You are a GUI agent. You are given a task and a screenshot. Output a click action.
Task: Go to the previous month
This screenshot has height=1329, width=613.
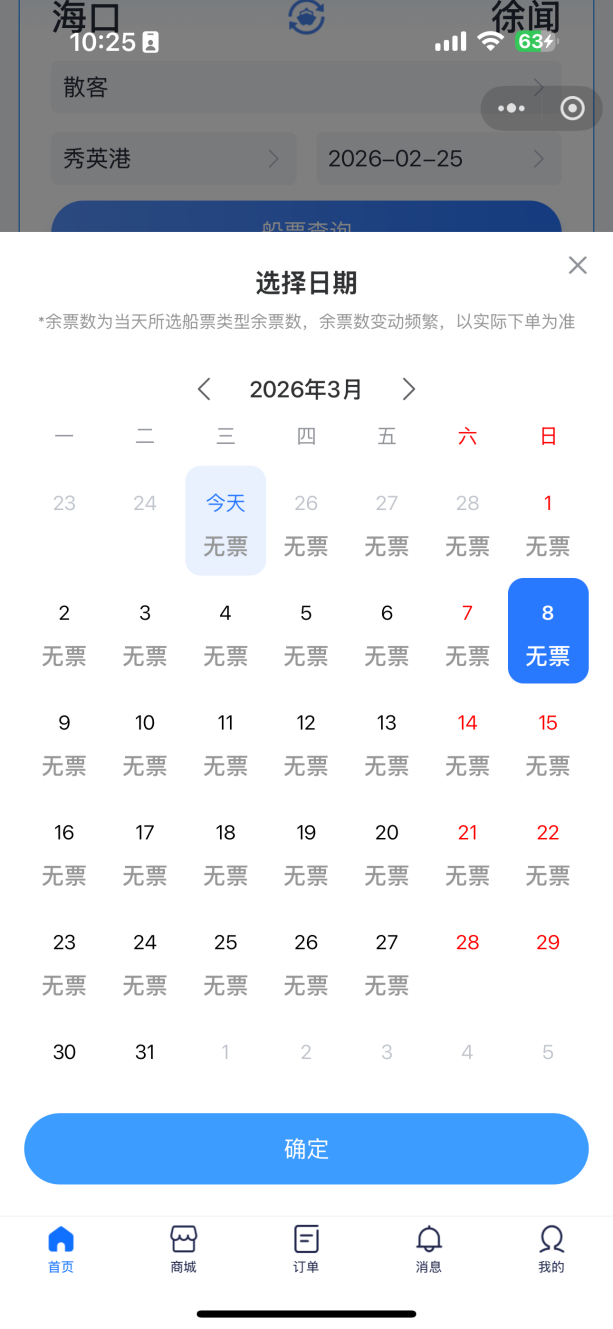[204, 389]
